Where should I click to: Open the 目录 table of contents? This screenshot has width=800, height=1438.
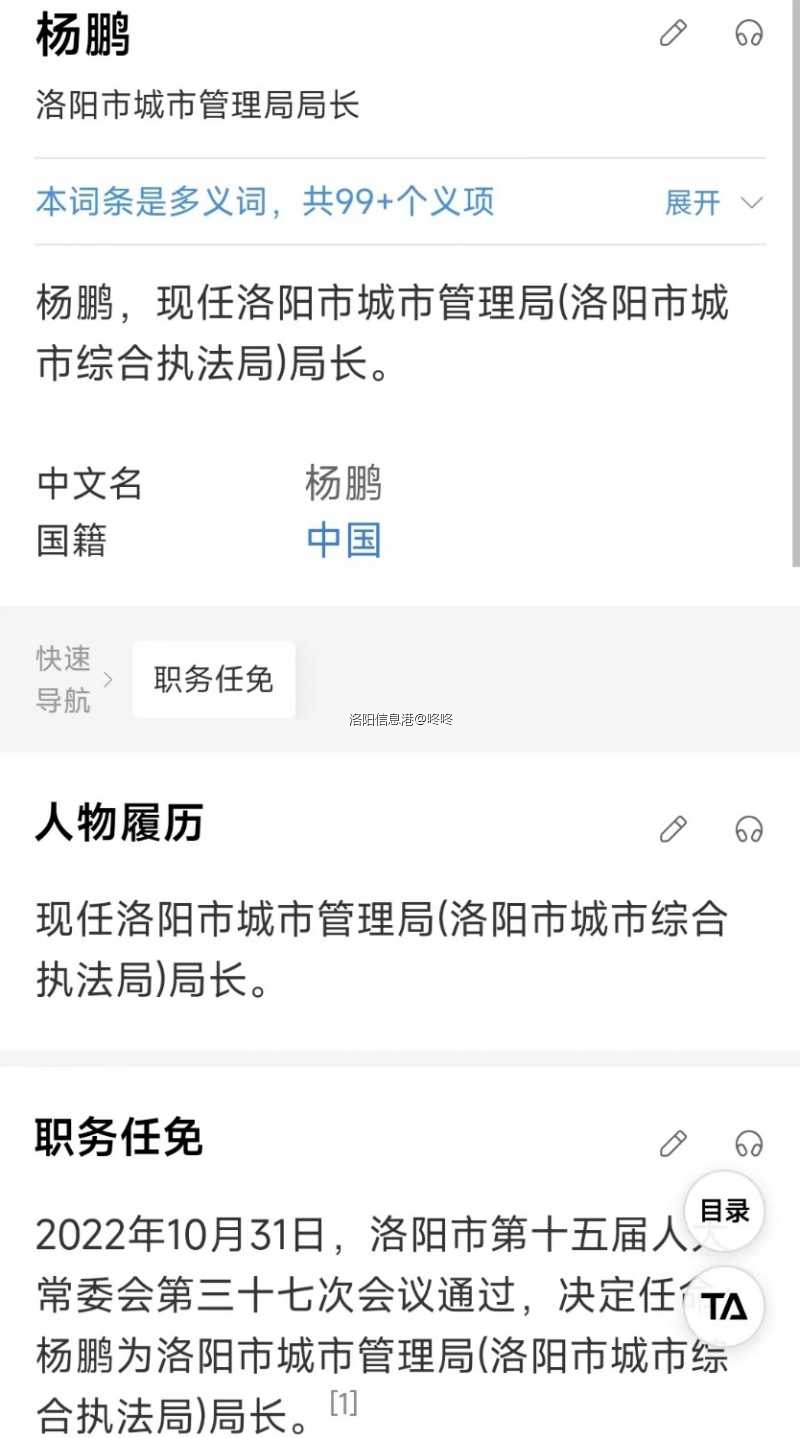(x=724, y=1211)
